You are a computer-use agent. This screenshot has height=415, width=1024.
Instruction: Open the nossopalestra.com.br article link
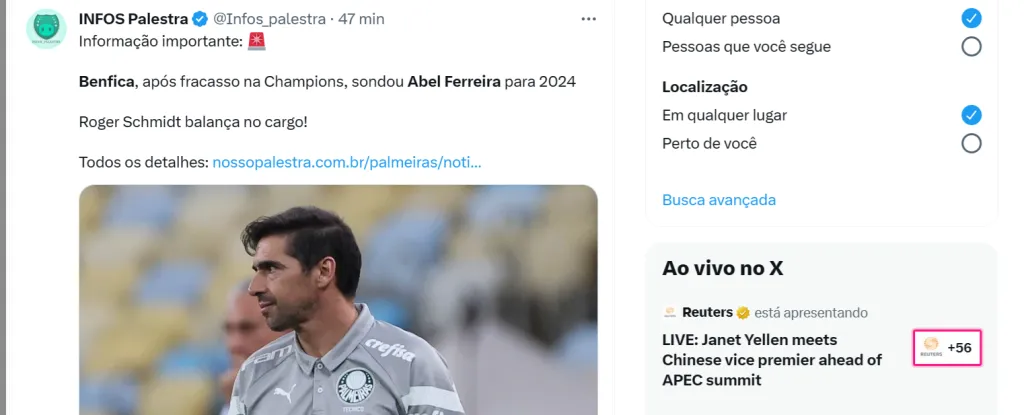tap(347, 162)
